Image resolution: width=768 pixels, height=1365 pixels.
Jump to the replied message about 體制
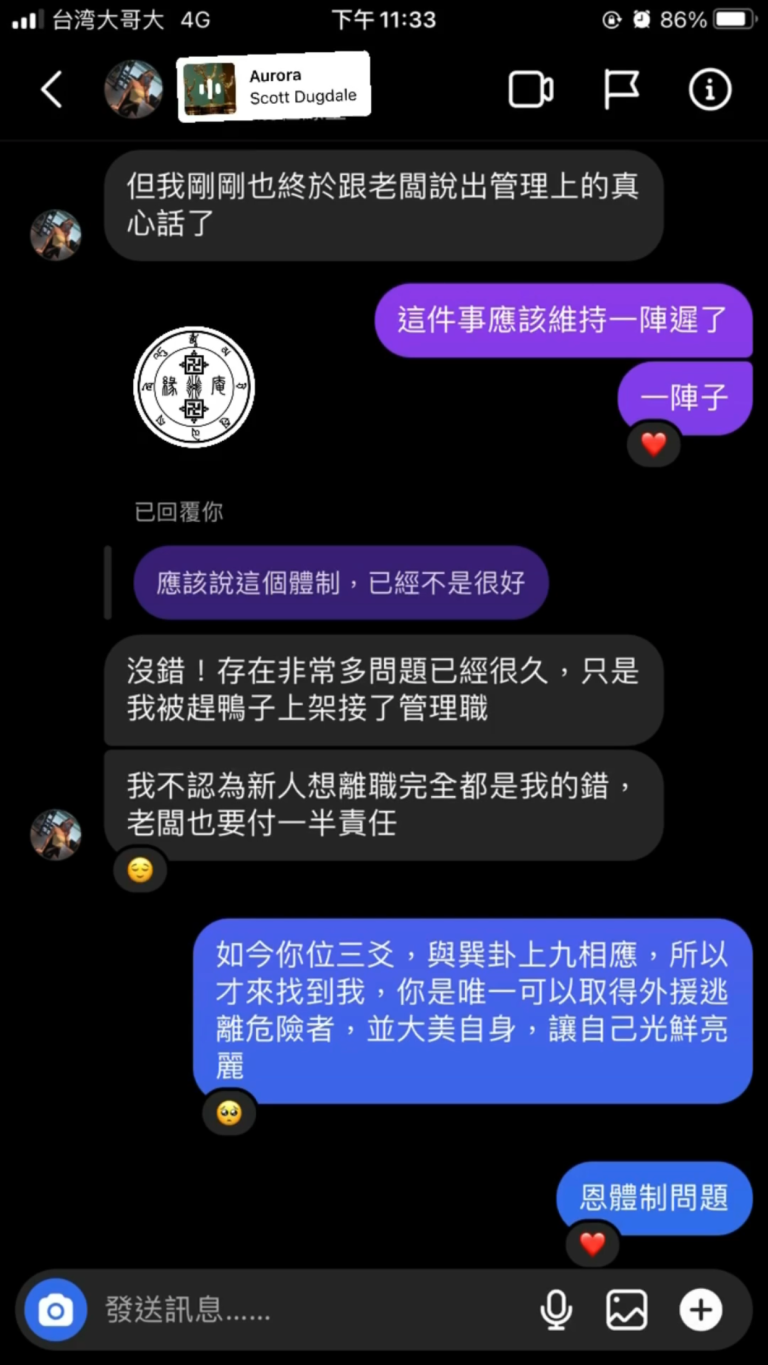(x=341, y=583)
